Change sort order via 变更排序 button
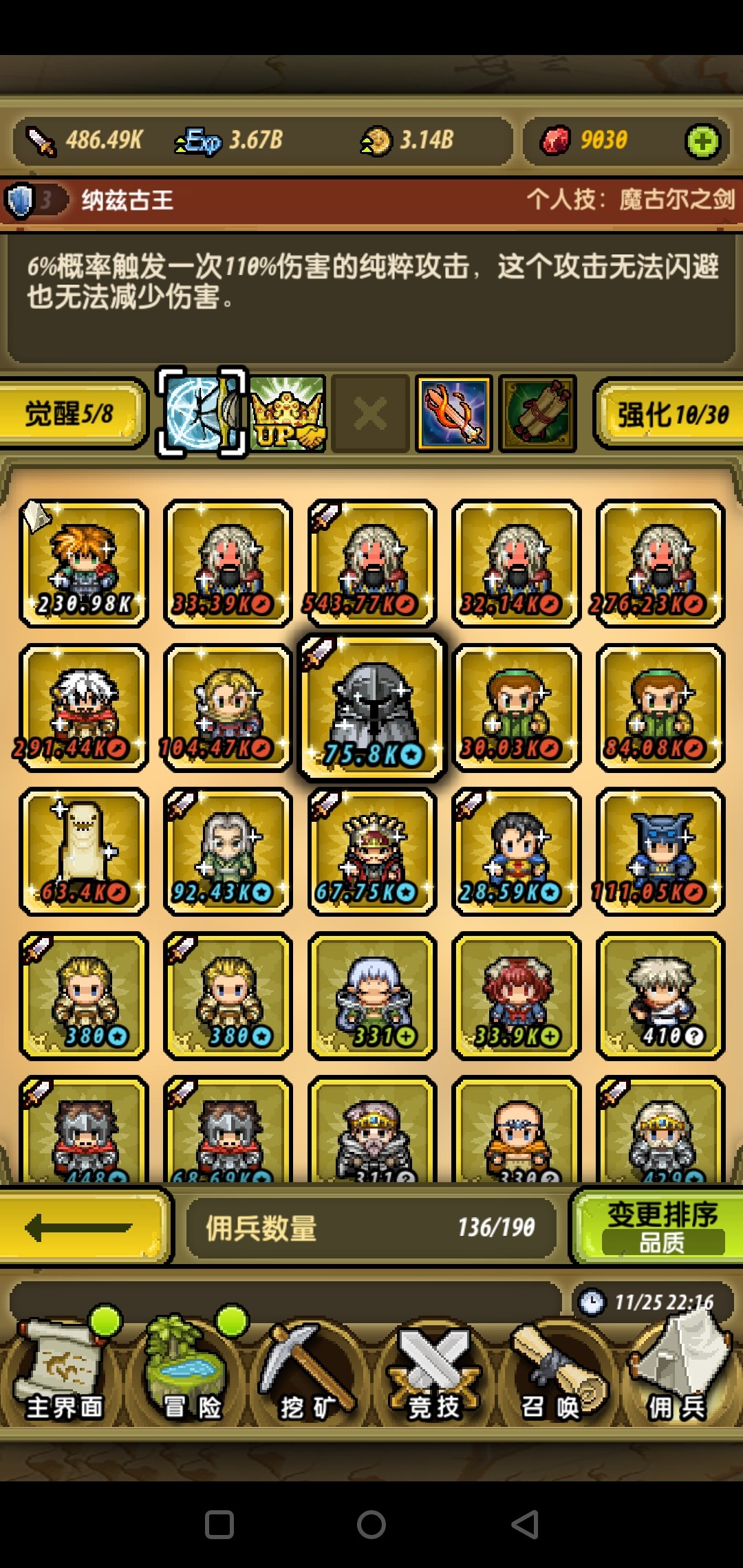Screen dimensions: 743x1568 point(659,1228)
